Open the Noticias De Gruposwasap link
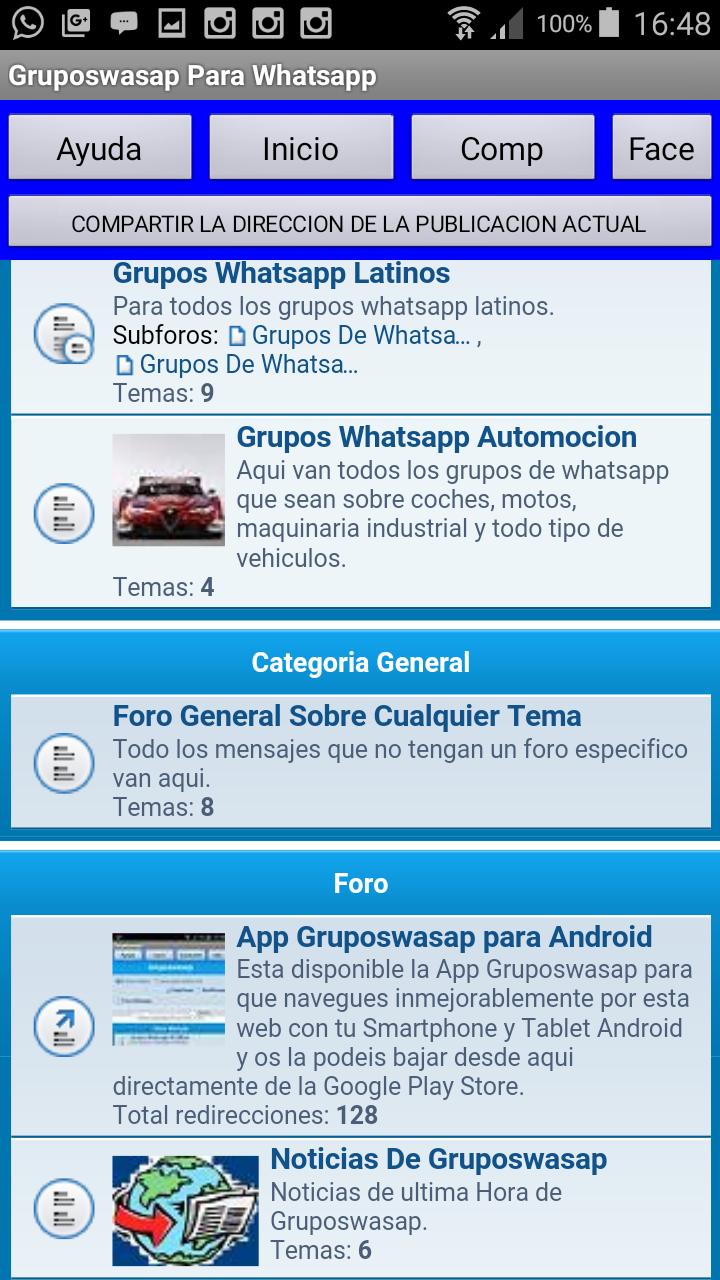 click(437, 1159)
